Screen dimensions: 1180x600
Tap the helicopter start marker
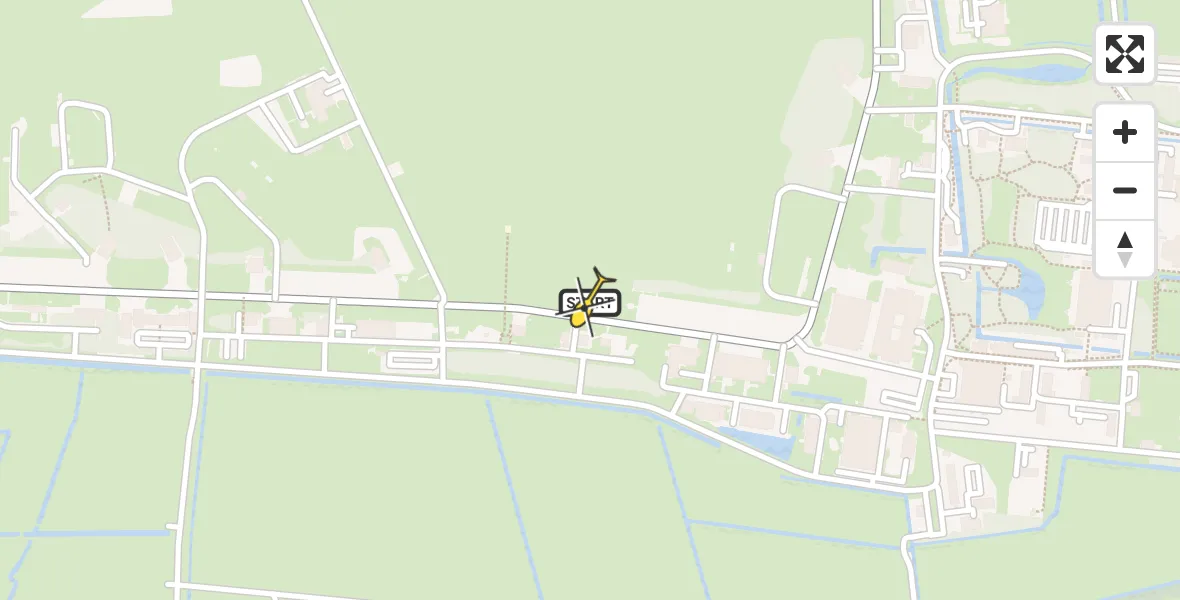click(588, 303)
